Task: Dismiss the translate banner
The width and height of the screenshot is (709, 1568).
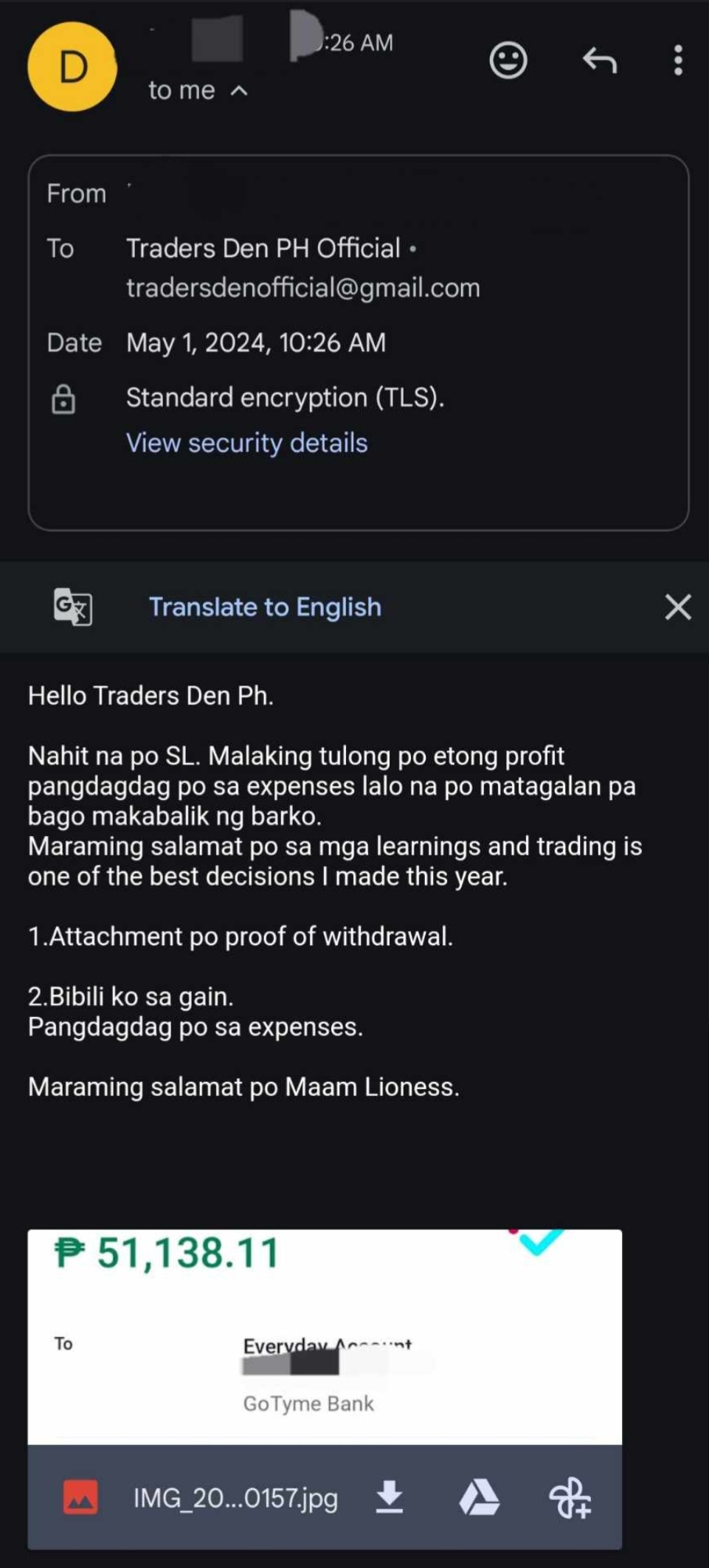Action: (x=677, y=607)
